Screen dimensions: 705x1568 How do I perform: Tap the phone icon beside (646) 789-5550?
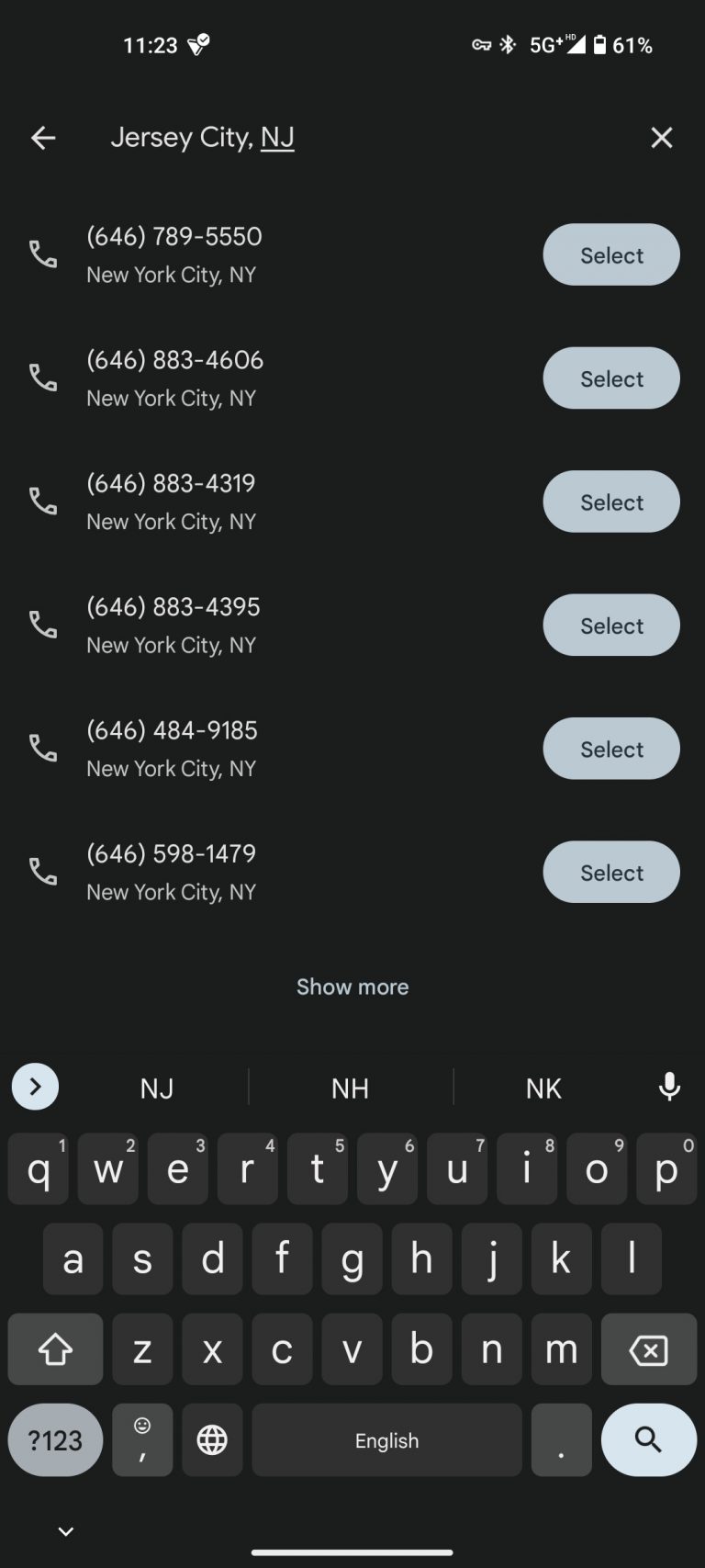pyautogui.click(x=42, y=254)
